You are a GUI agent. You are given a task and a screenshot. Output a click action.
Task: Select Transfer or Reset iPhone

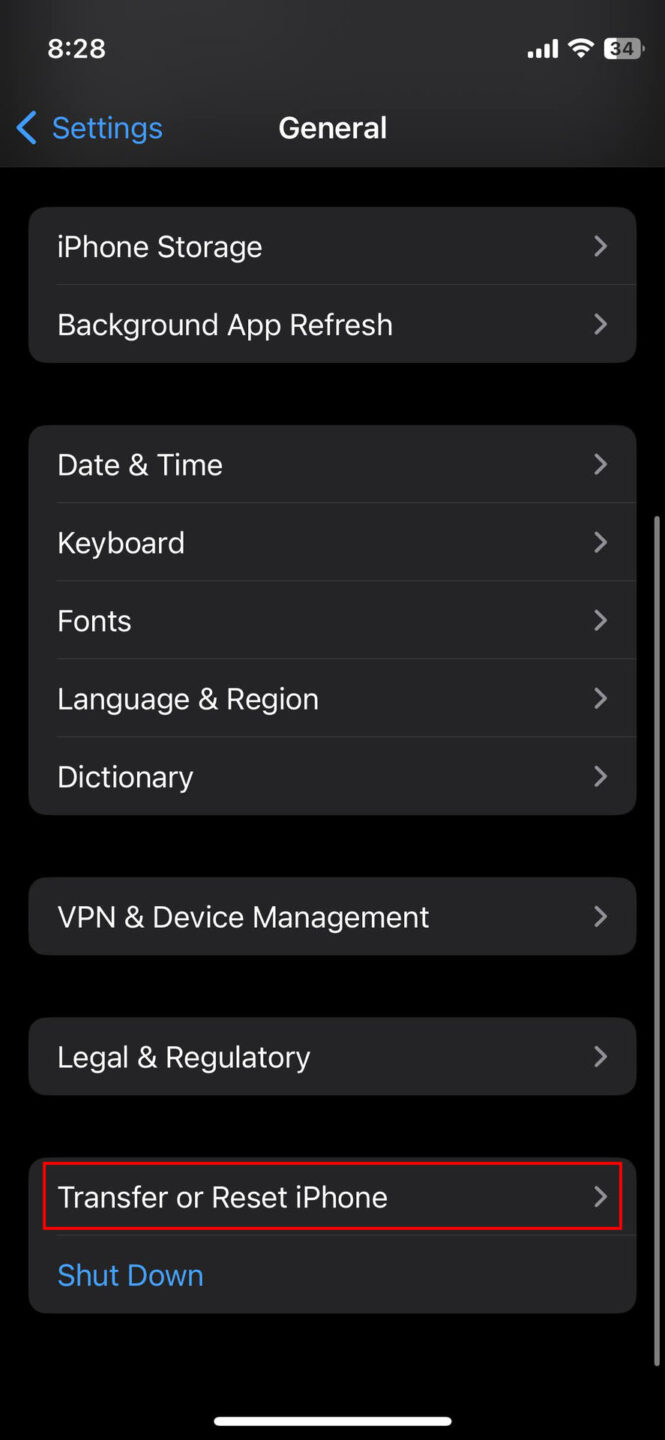(332, 1197)
